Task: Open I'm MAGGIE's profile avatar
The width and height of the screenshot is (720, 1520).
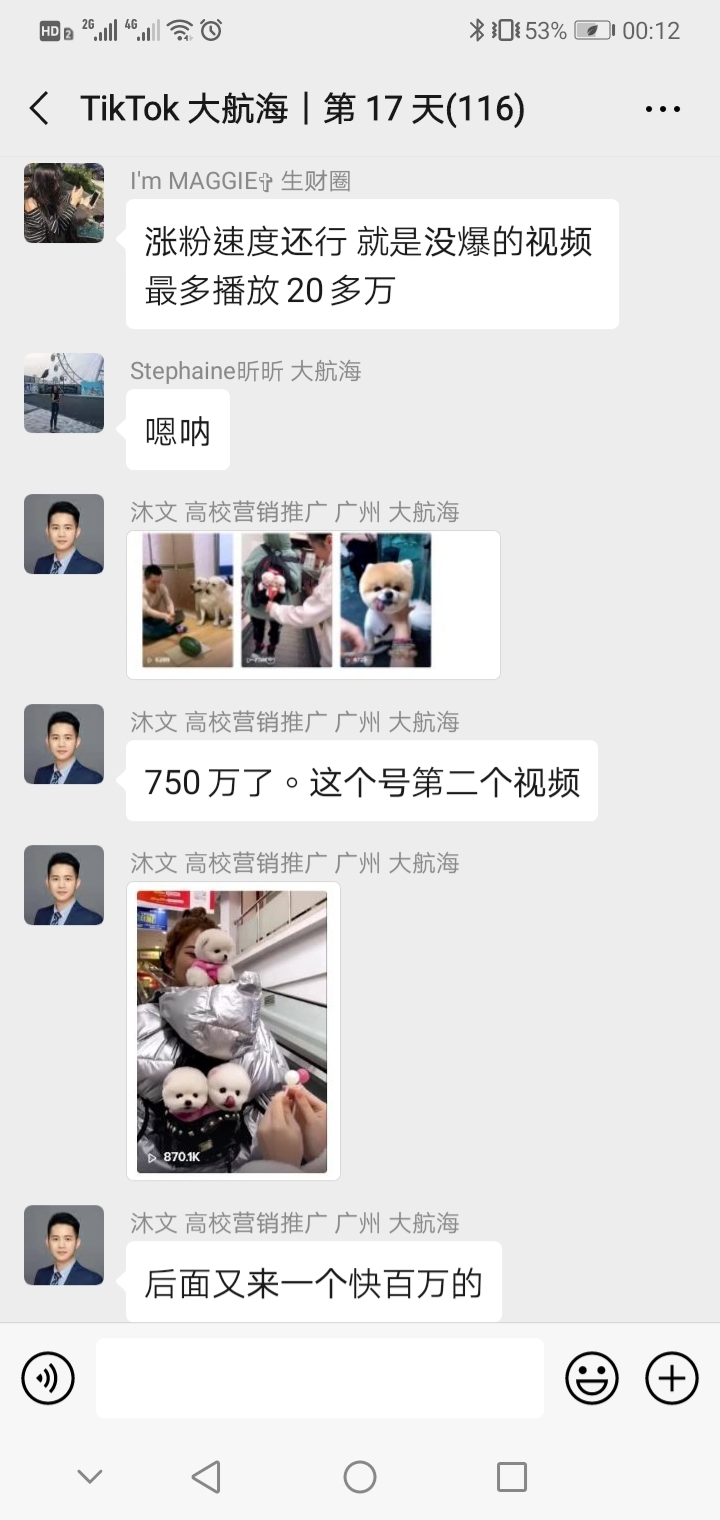Action: click(64, 203)
